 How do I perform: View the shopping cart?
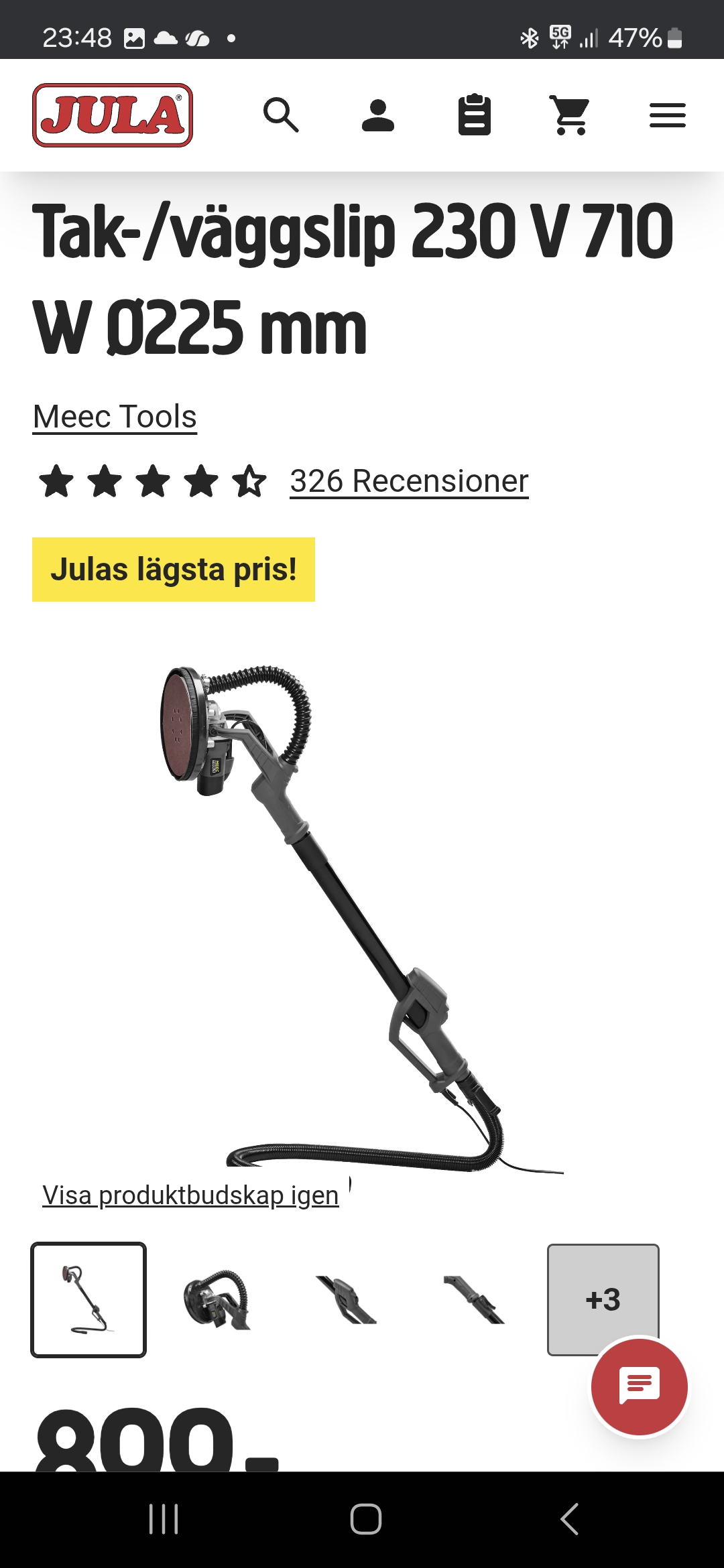[x=570, y=115]
